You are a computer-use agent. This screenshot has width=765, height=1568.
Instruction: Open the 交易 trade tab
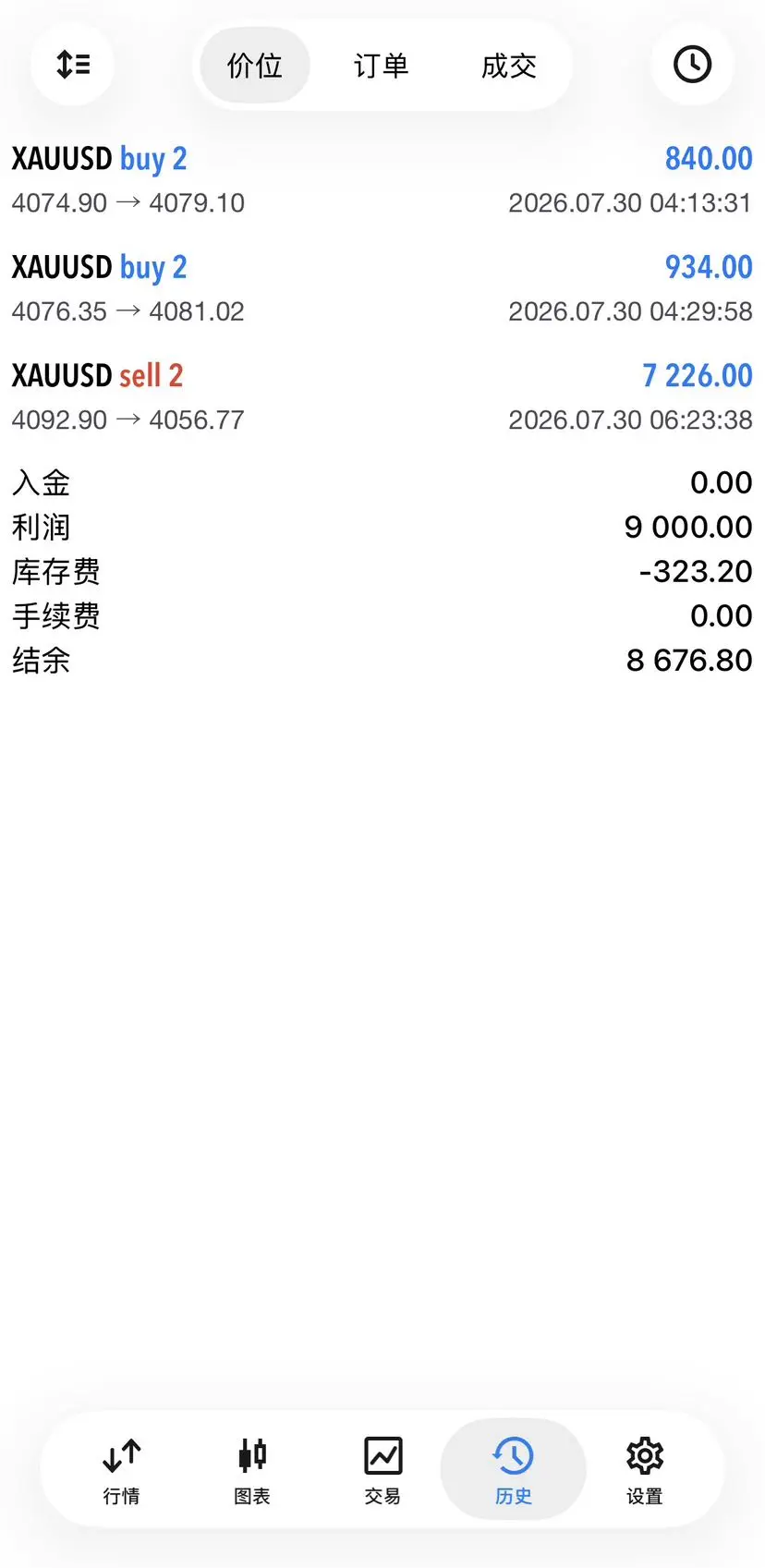pyautogui.click(x=382, y=1469)
